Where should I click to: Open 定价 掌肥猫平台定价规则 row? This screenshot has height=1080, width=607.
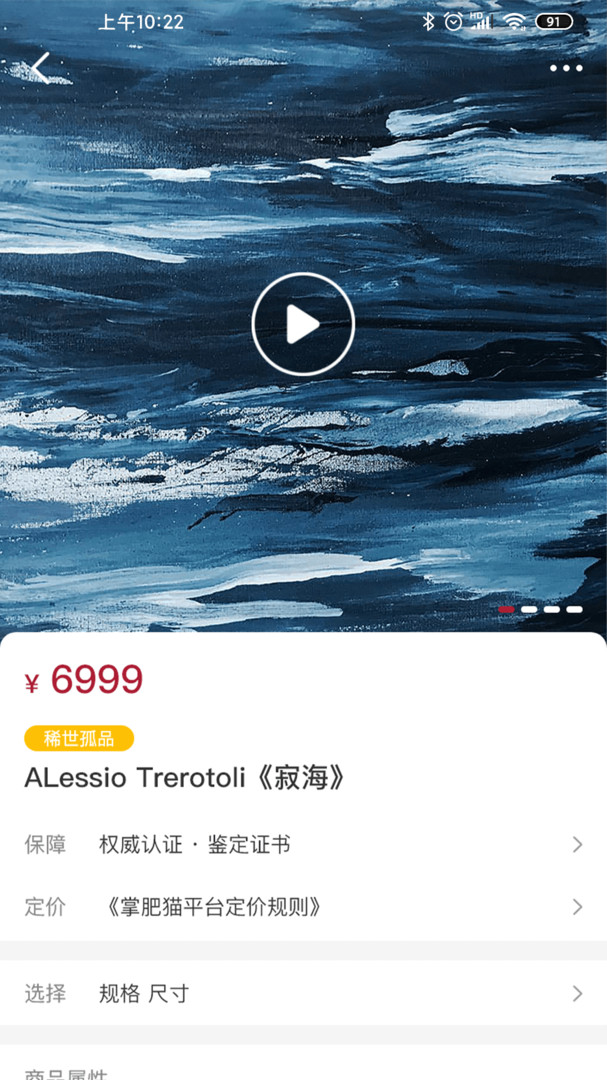coord(303,907)
